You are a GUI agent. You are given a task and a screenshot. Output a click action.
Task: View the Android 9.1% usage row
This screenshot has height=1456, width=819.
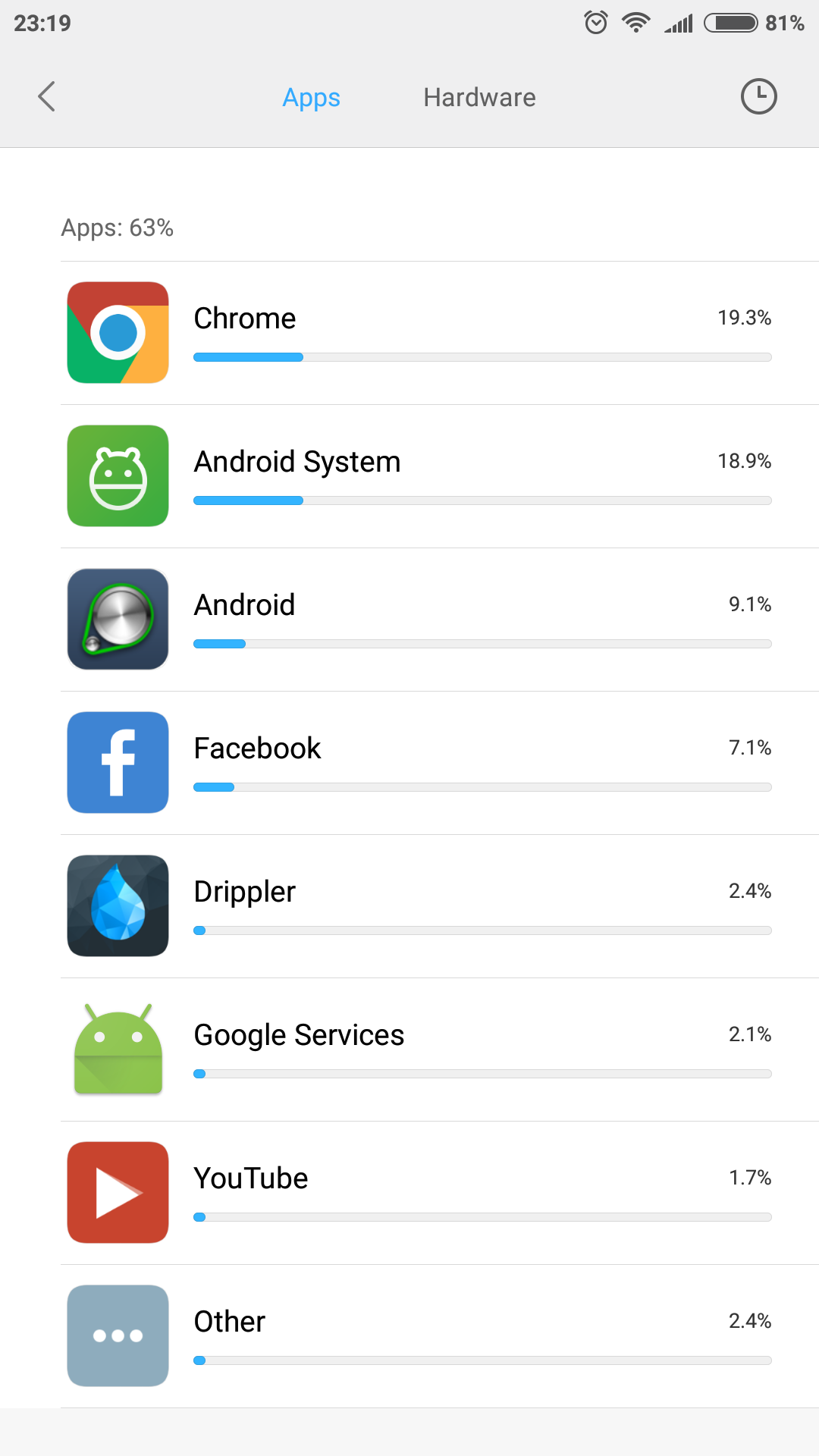440,620
